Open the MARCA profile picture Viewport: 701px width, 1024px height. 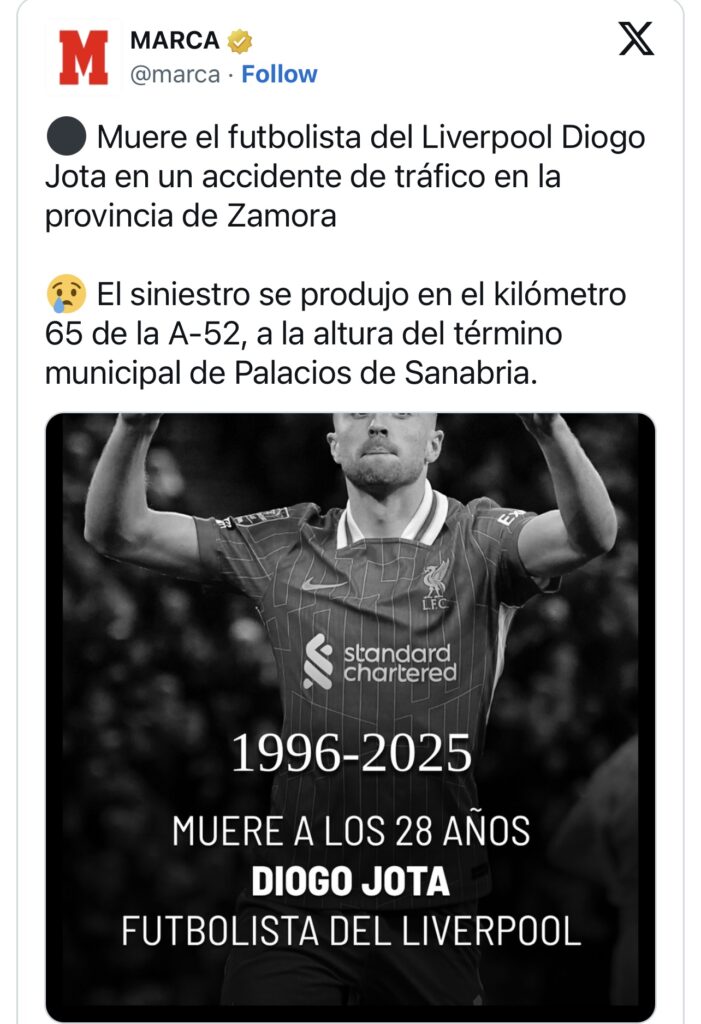point(83,56)
